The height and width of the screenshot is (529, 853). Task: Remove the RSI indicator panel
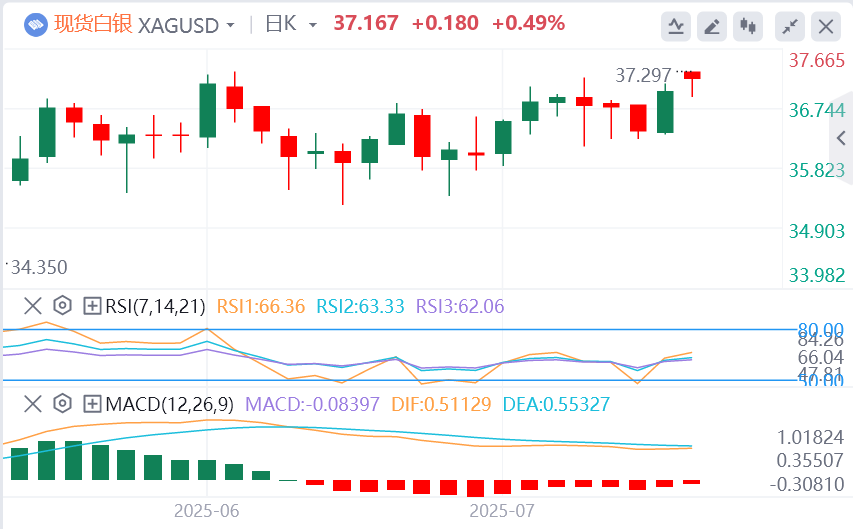(x=33, y=306)
